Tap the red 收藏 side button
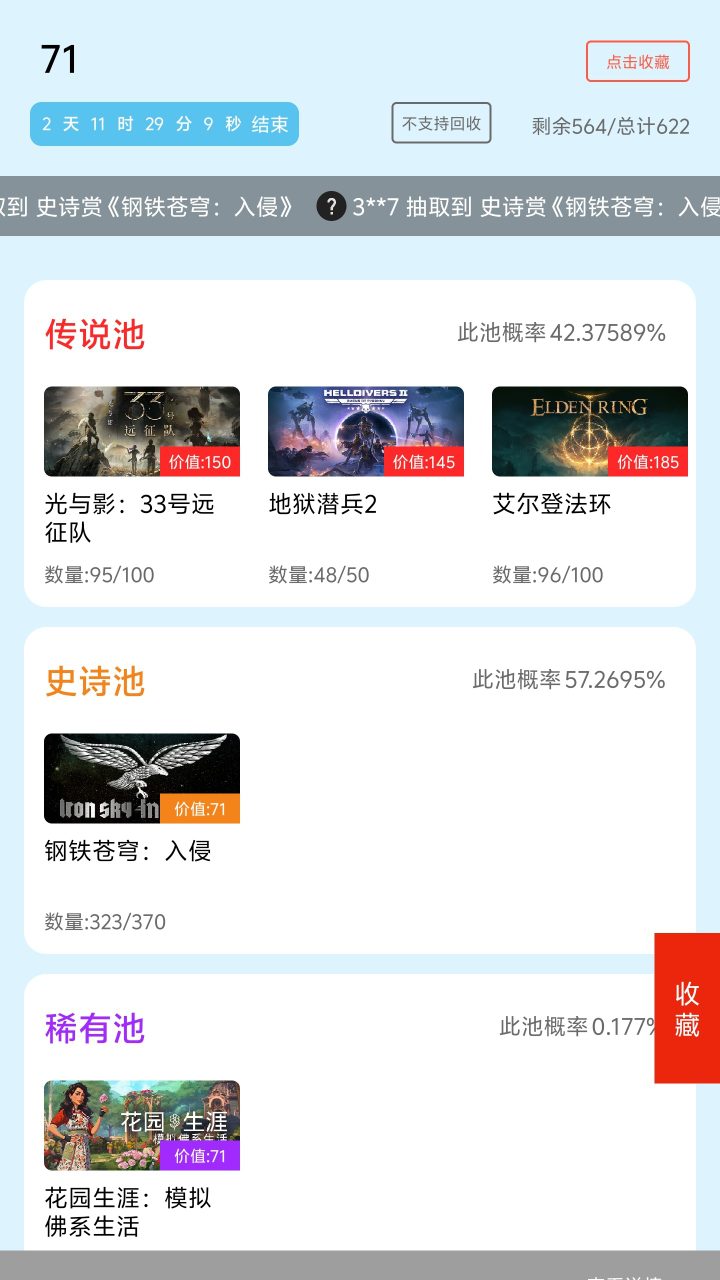Viewport: 720px width, 1280px height. pyautogui.click(x=687, y=1008)
